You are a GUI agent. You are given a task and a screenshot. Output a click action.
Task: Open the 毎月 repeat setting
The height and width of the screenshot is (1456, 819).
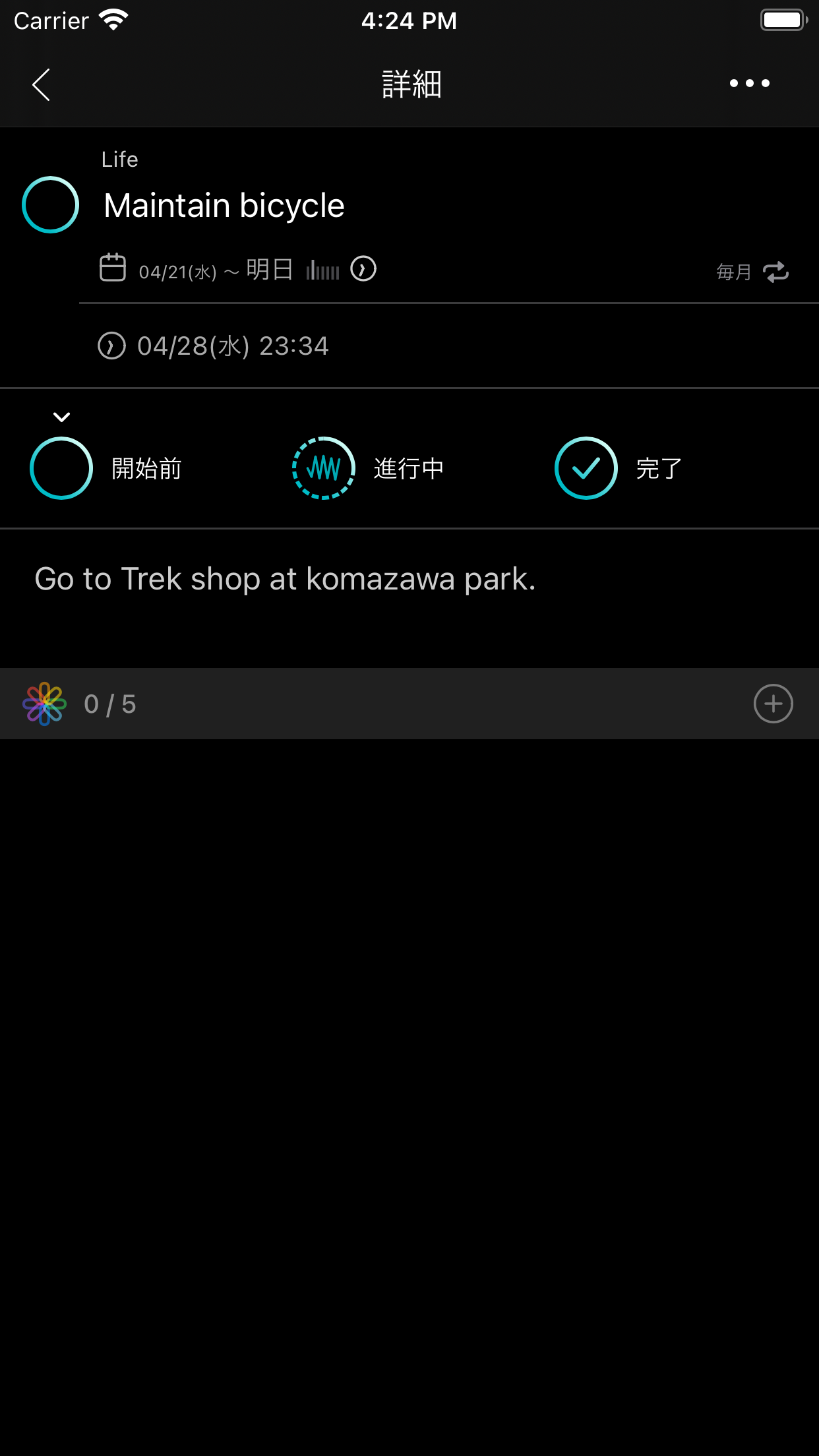click(752, 272)
